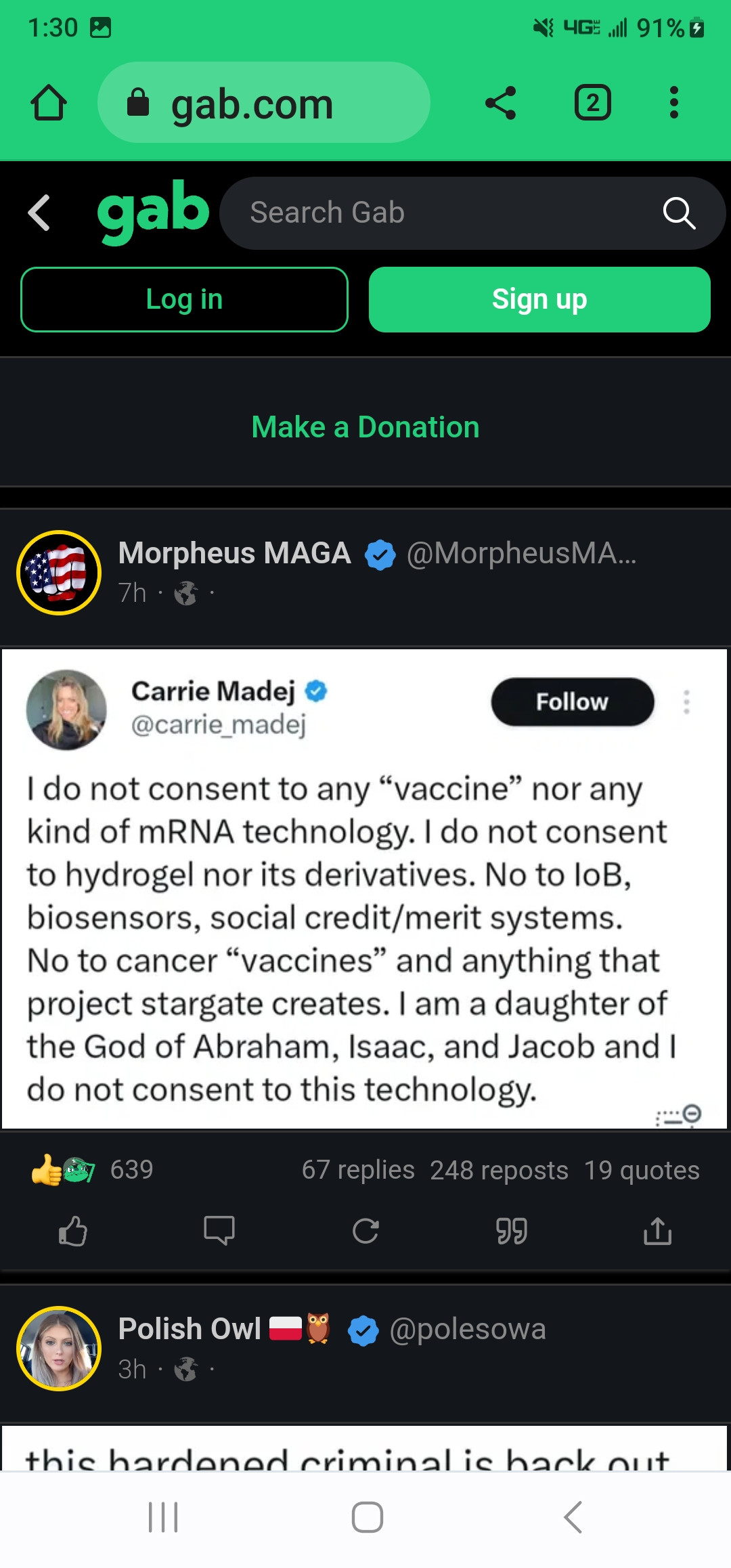Share the page via browser share icon

point(500,103)
